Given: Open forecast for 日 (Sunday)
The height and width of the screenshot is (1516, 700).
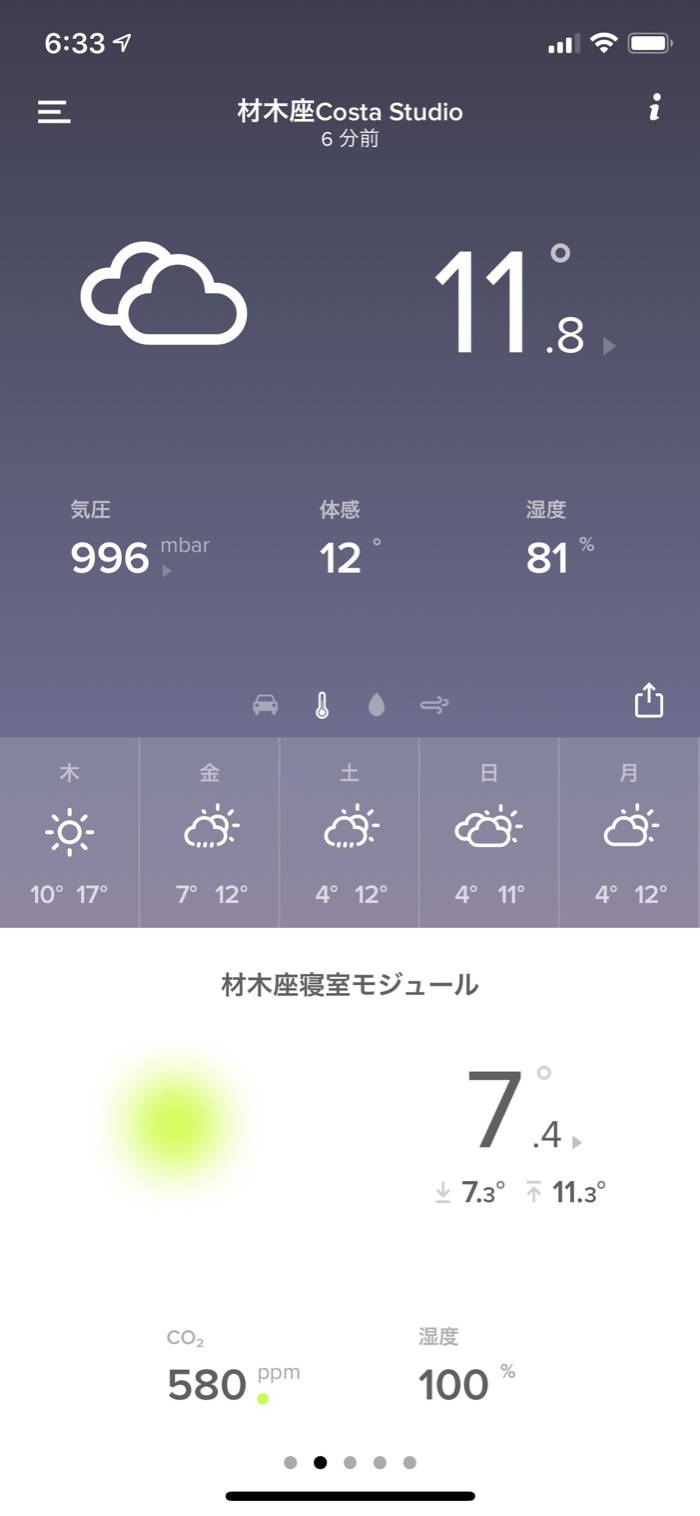Looking at the screenshot, I should point(489,833).
